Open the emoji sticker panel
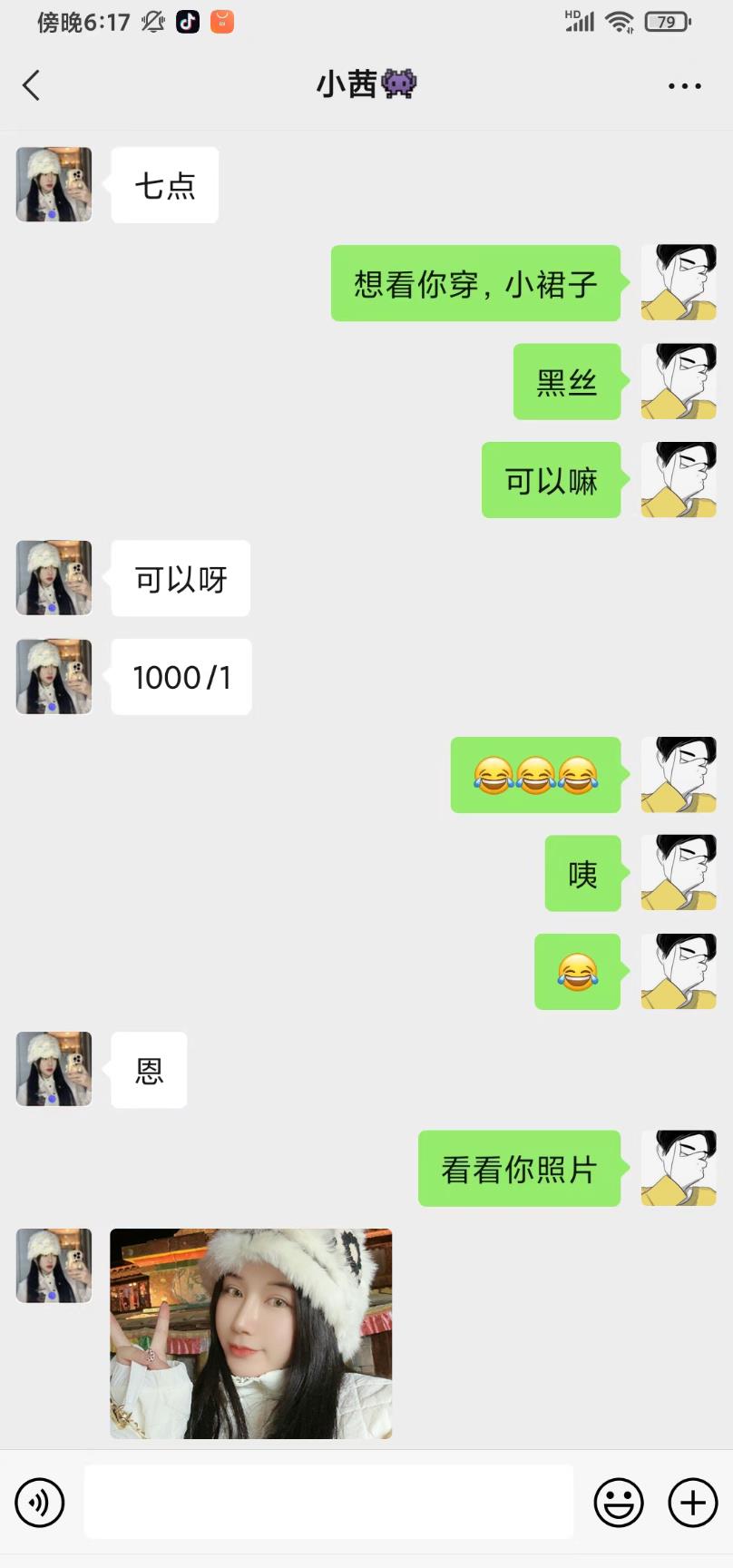This screenshot has height=1568, width=733. click(619, 1503)
